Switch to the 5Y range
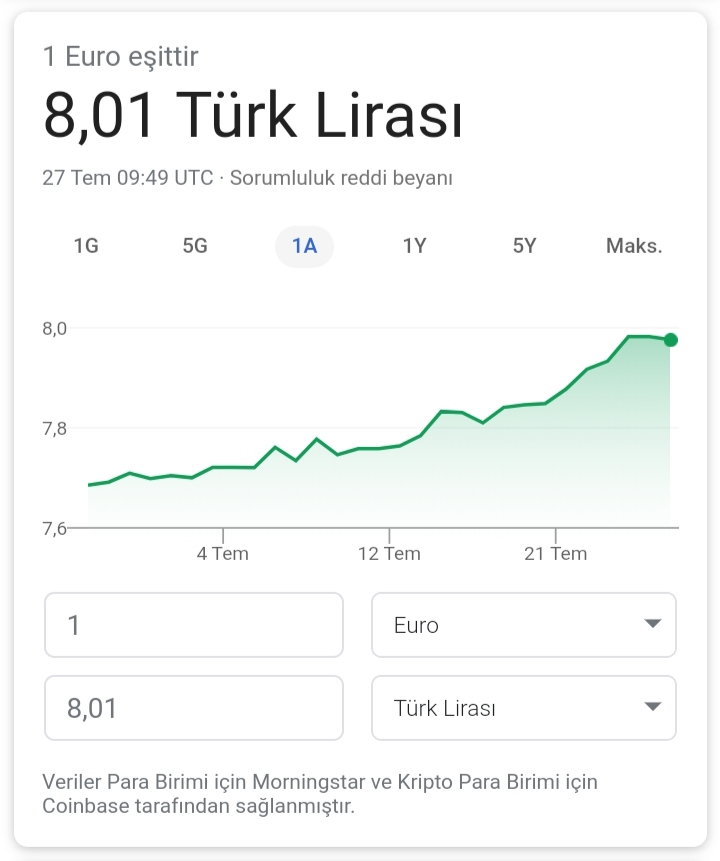This screenshot has height=861, width=720. click(524, 246)
